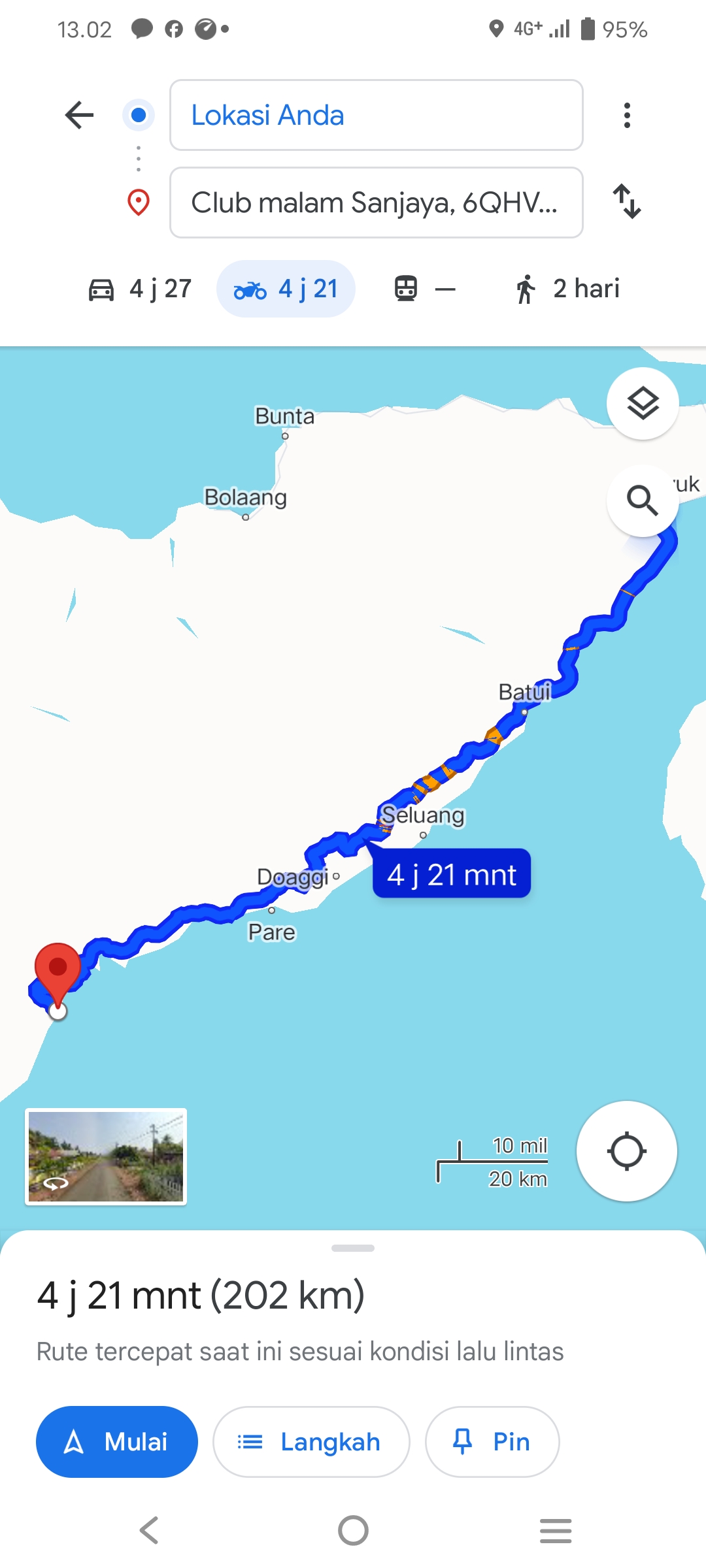
Task: Switch to car travel mode 4 j 27
Action: click(140, 289)
